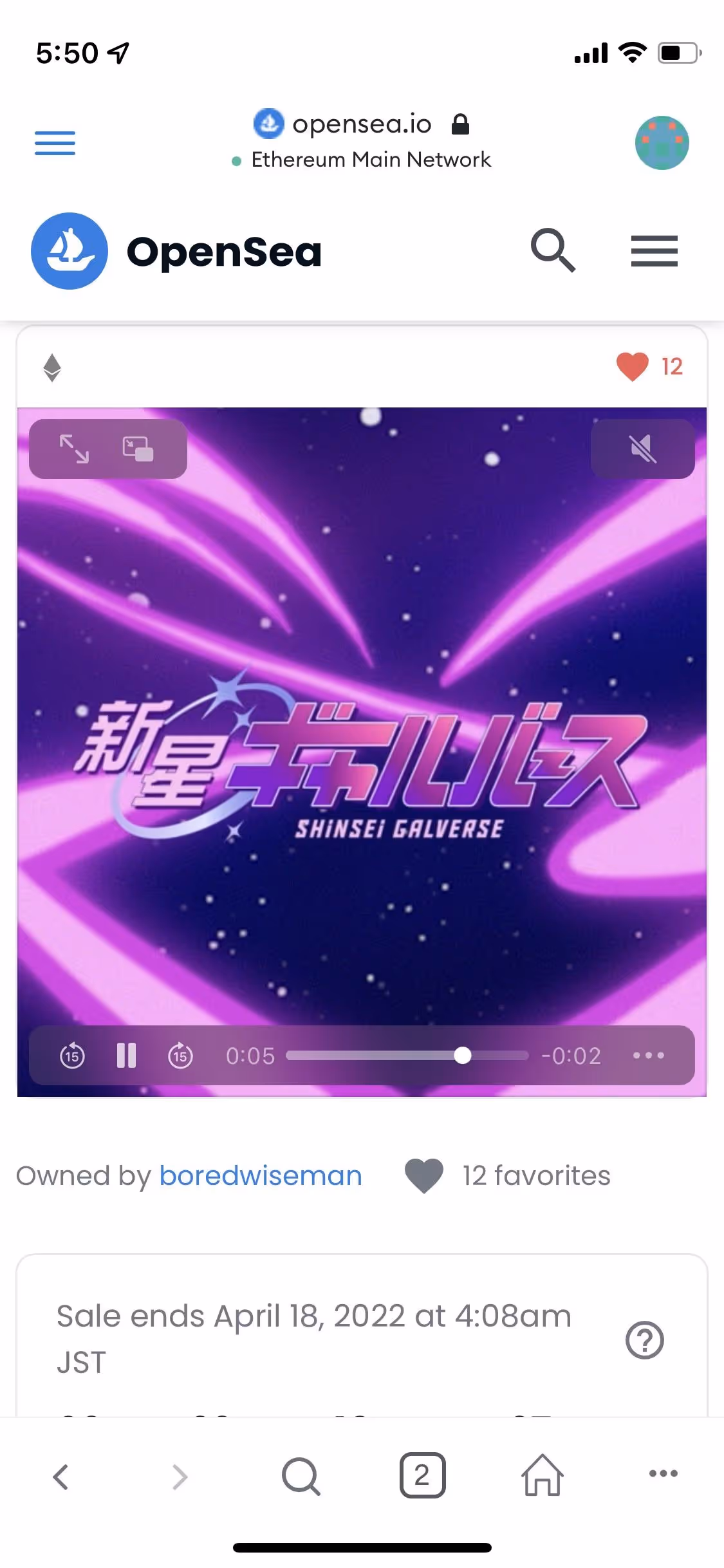Open the wallet account avatar
Viewport: 724px width, 1568px height.
(x=662, y=143)
